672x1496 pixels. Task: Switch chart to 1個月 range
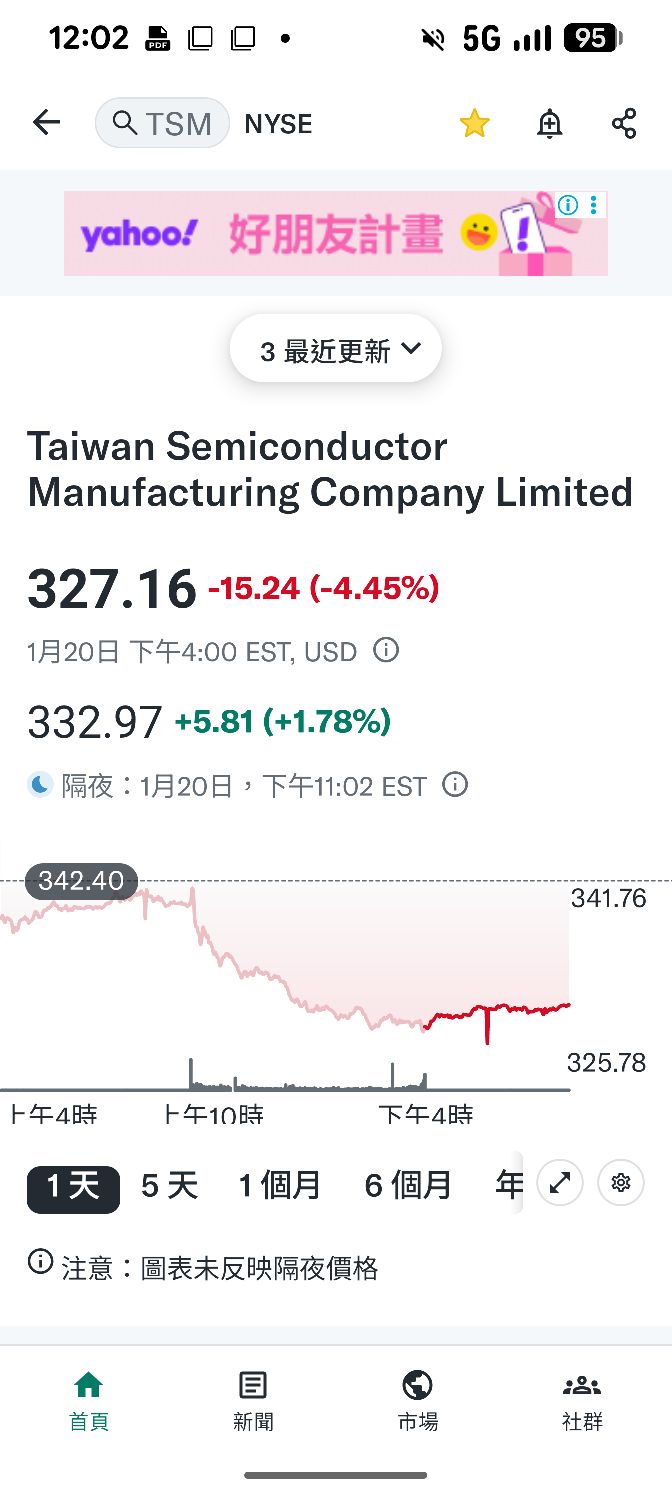279,1187
